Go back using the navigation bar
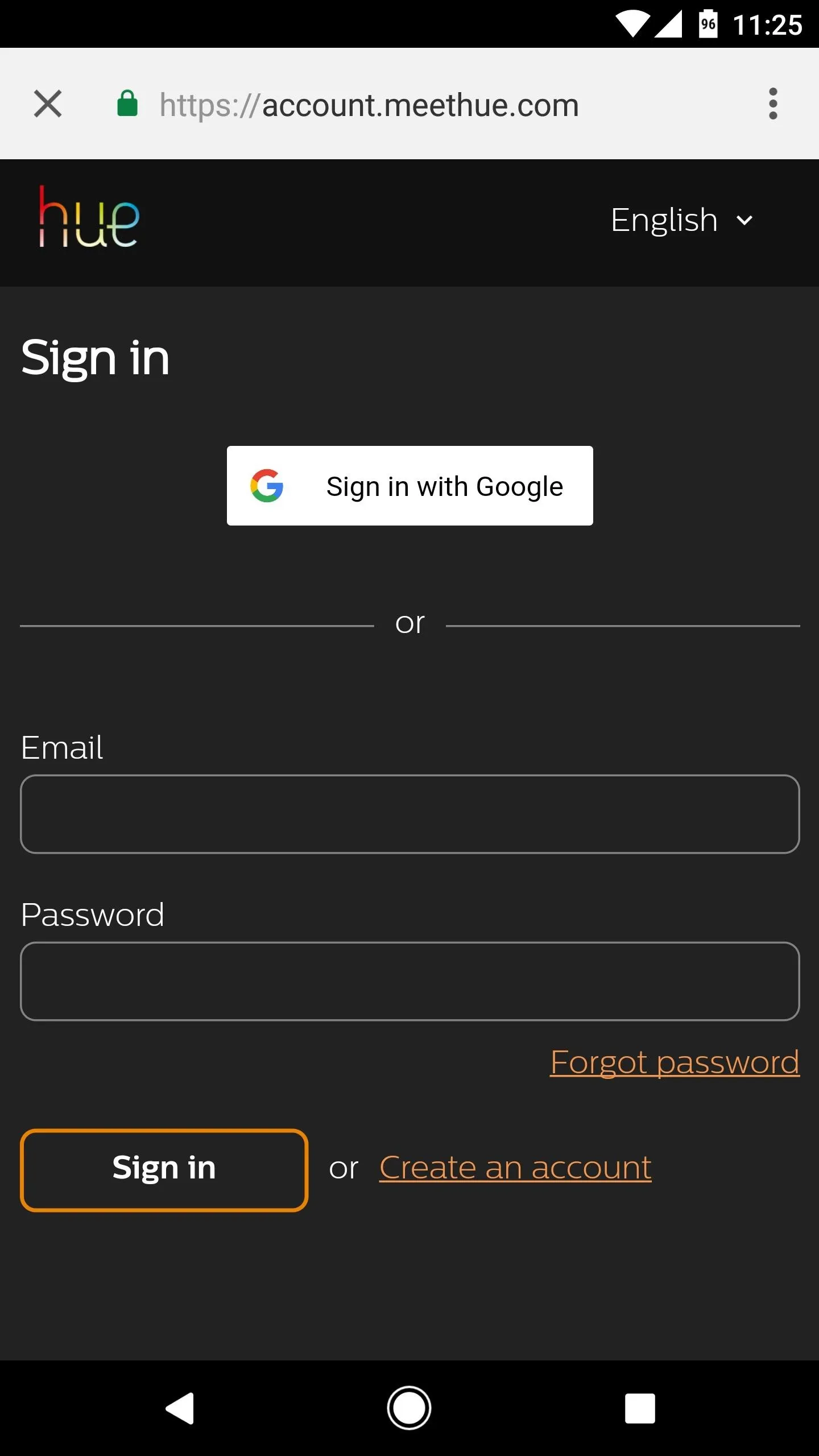The image size is (819, 1456). [180, 1408]
